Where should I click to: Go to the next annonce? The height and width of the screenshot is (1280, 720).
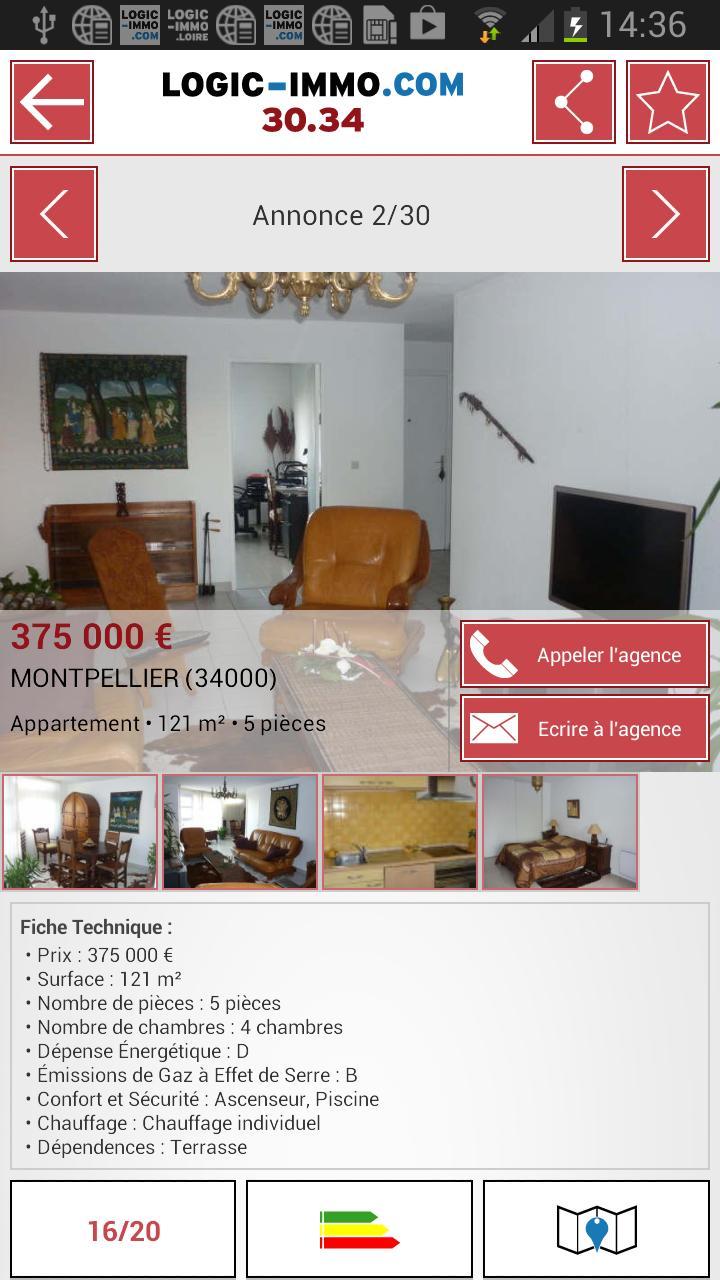(665, 214)
